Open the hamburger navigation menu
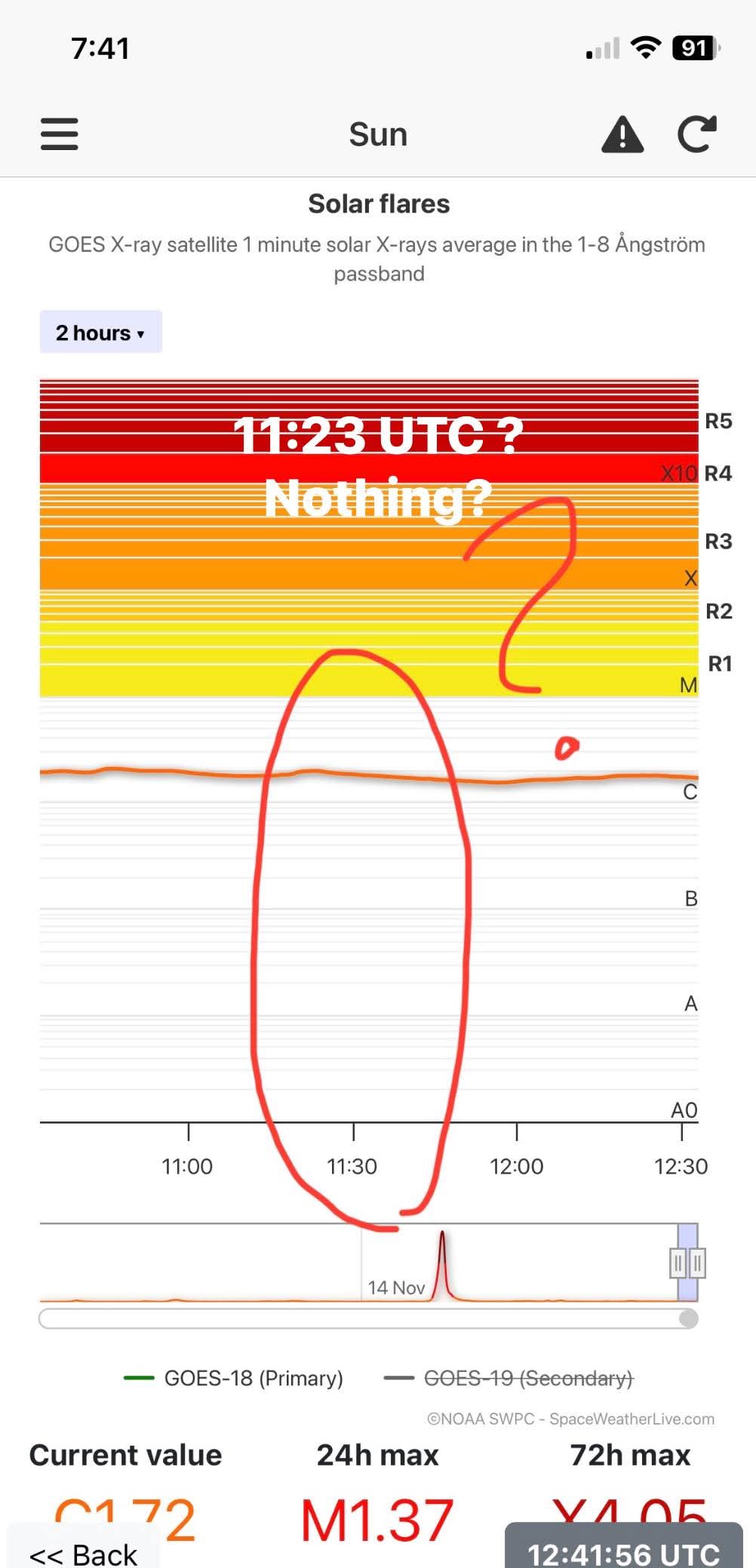This screenshot has width=756, height=1568. pyautogui.click(x=60, y=134)
